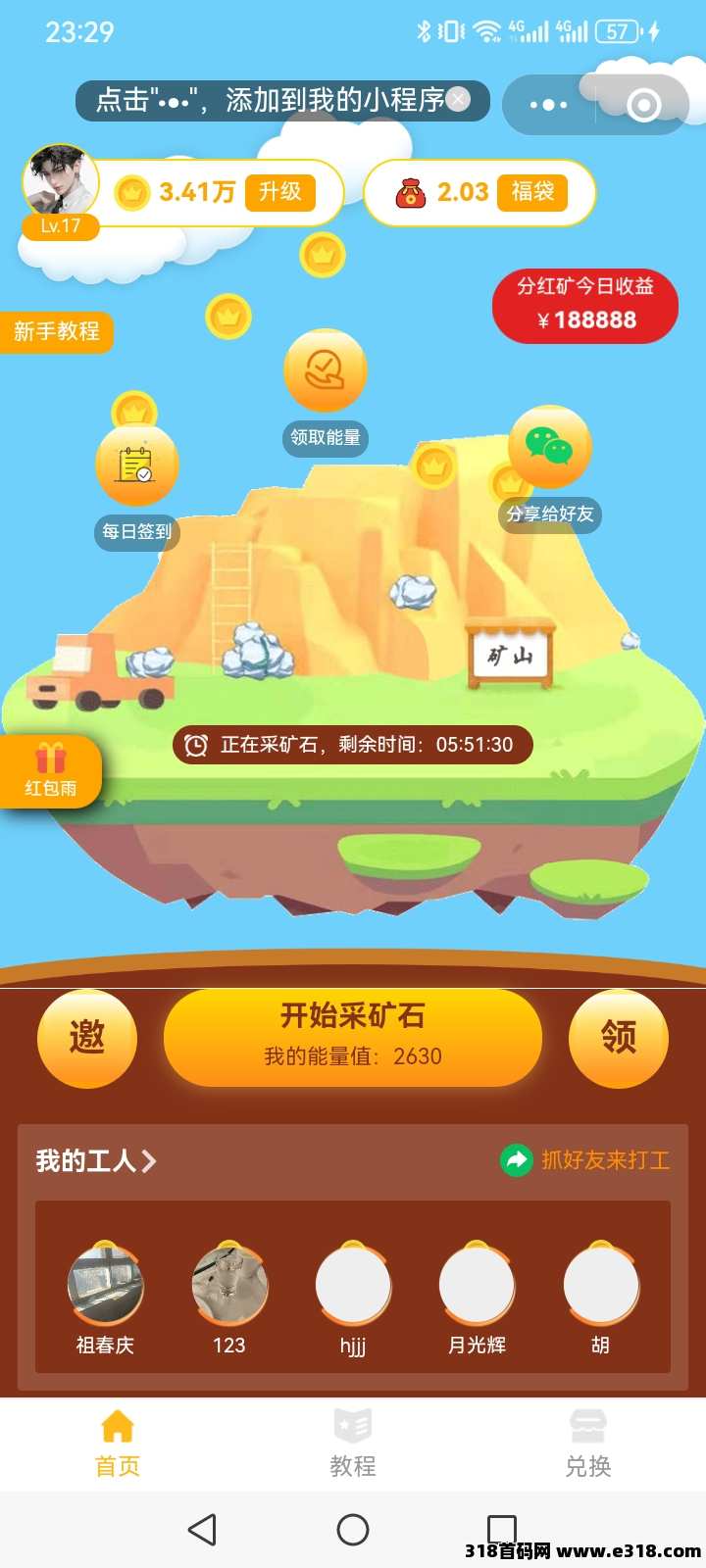Viewport: 706px width, 1568px height.
Task: Dismiss the add-to-mini-program tip
Action: click(x=458, y=100)
